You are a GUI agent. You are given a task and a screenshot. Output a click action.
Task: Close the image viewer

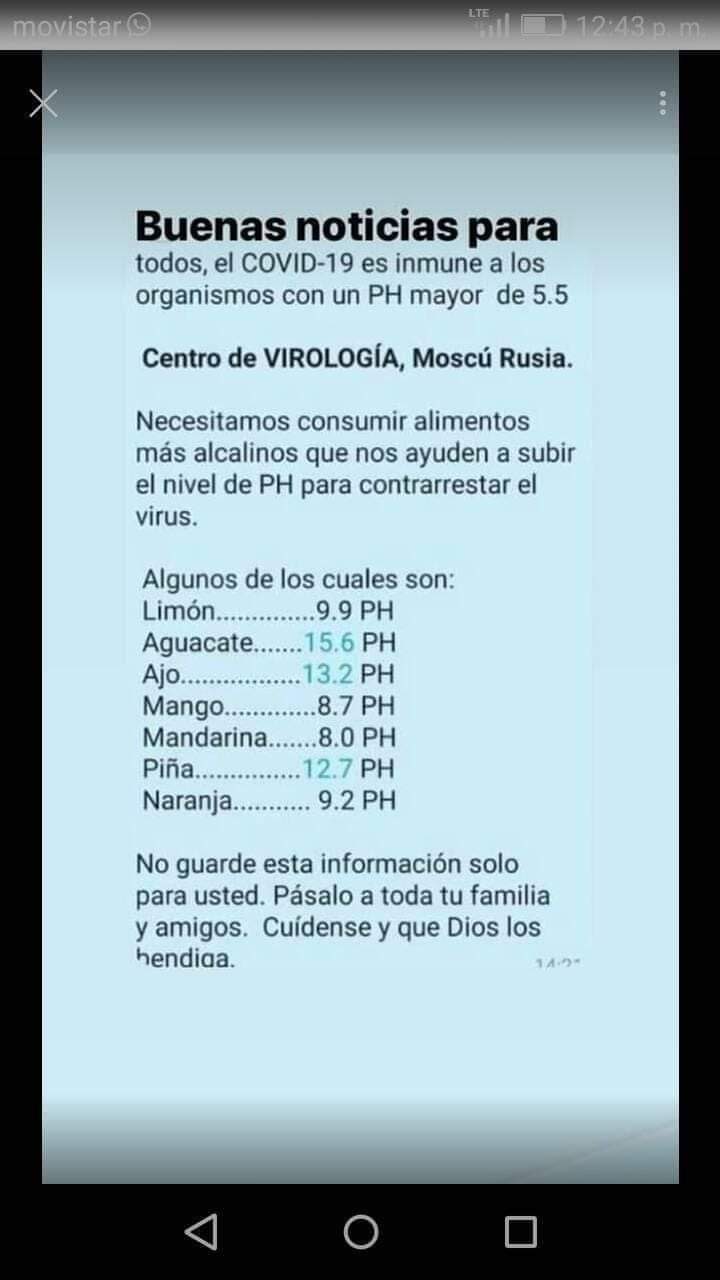[x=43, y=103]
